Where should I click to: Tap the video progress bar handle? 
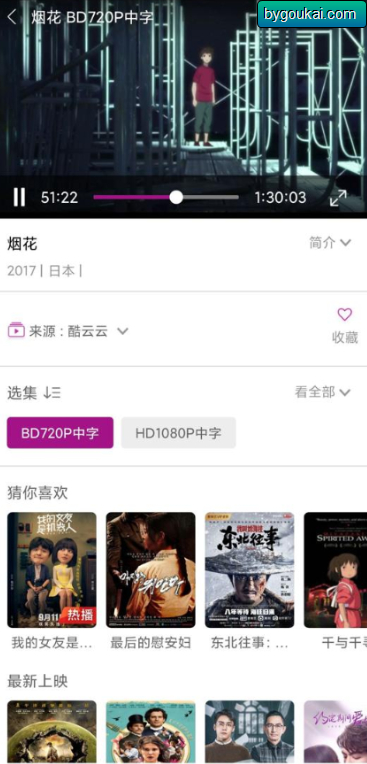176,197
